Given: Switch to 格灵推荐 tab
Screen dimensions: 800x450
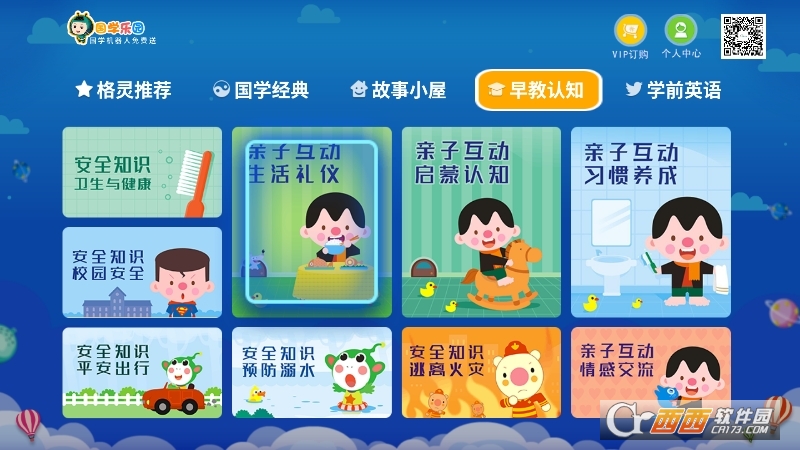Looking at the screenshot, I should coord(124,90).
